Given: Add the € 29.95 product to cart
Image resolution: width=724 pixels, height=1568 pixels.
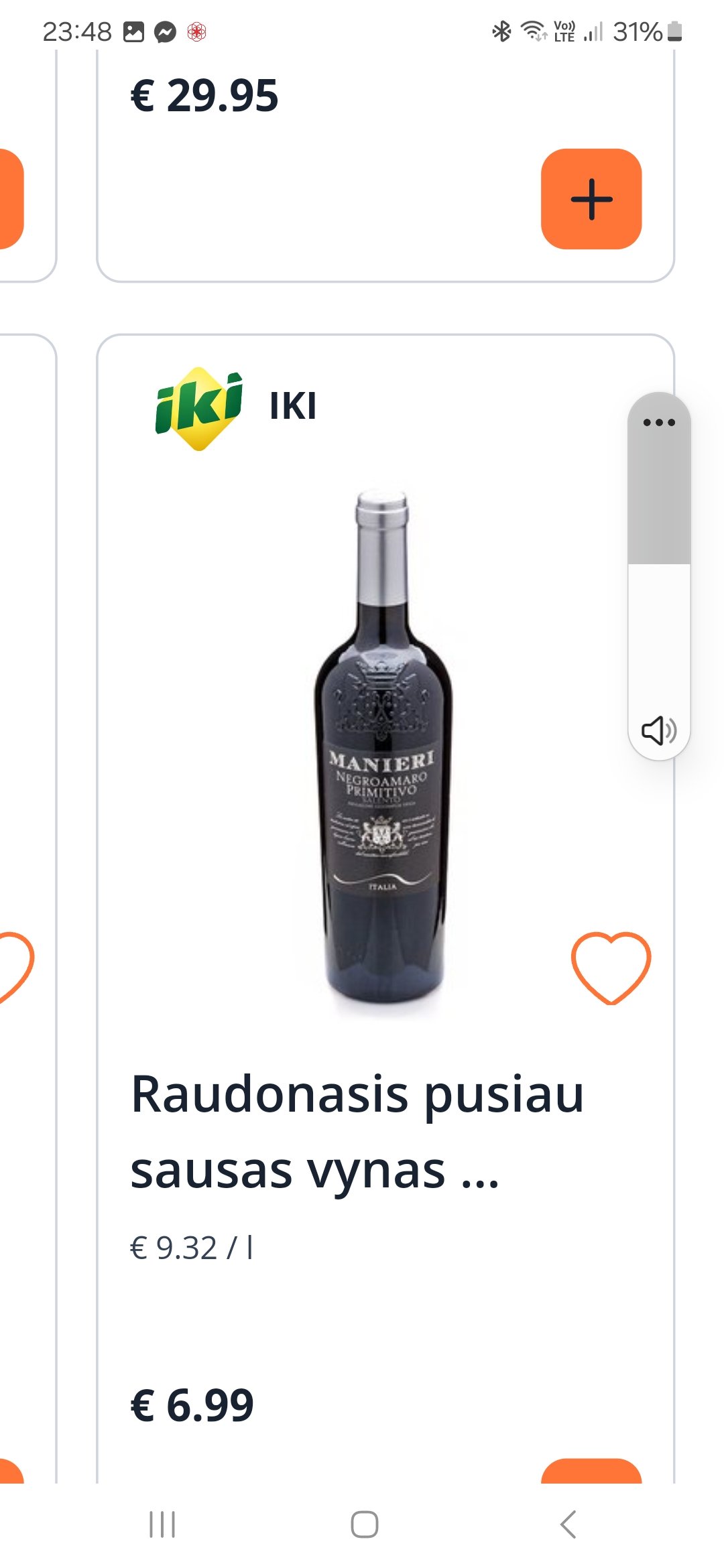Looking at the screenshot, I should [x=591, y=199].
